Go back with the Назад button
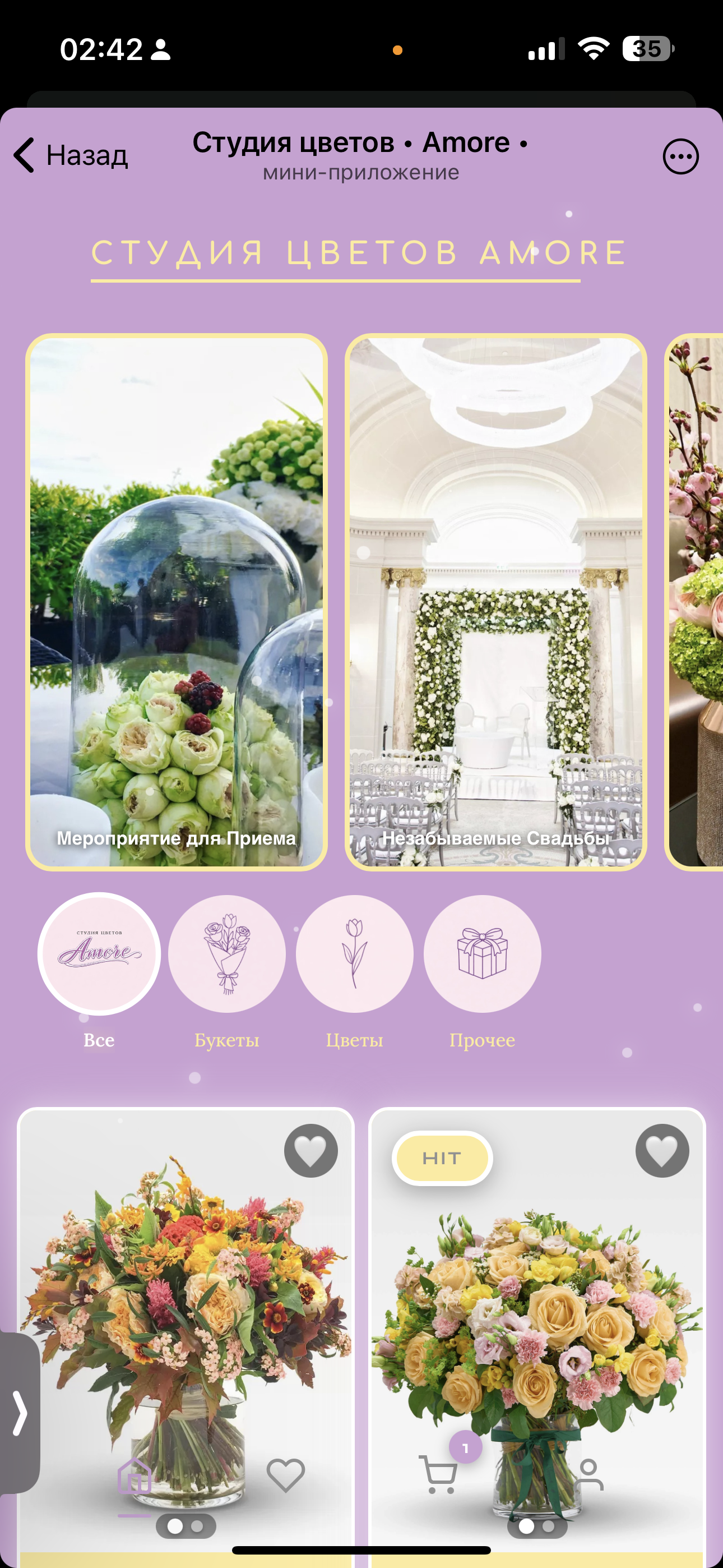 71,155
